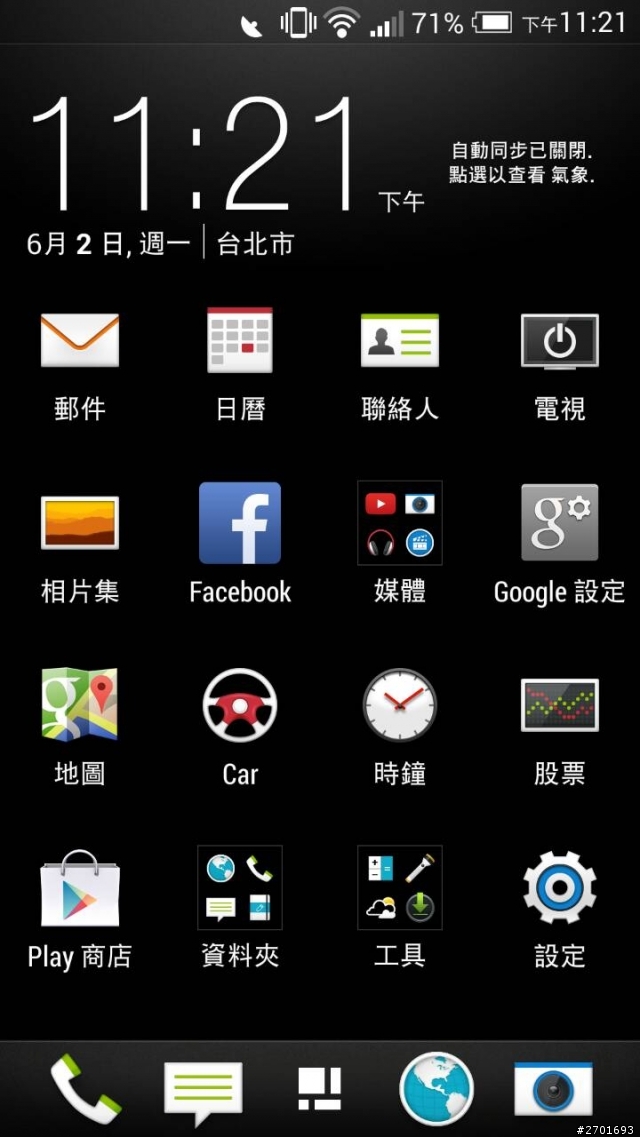
Task: Launch the camera from the dock
Action: (553, 1088)
